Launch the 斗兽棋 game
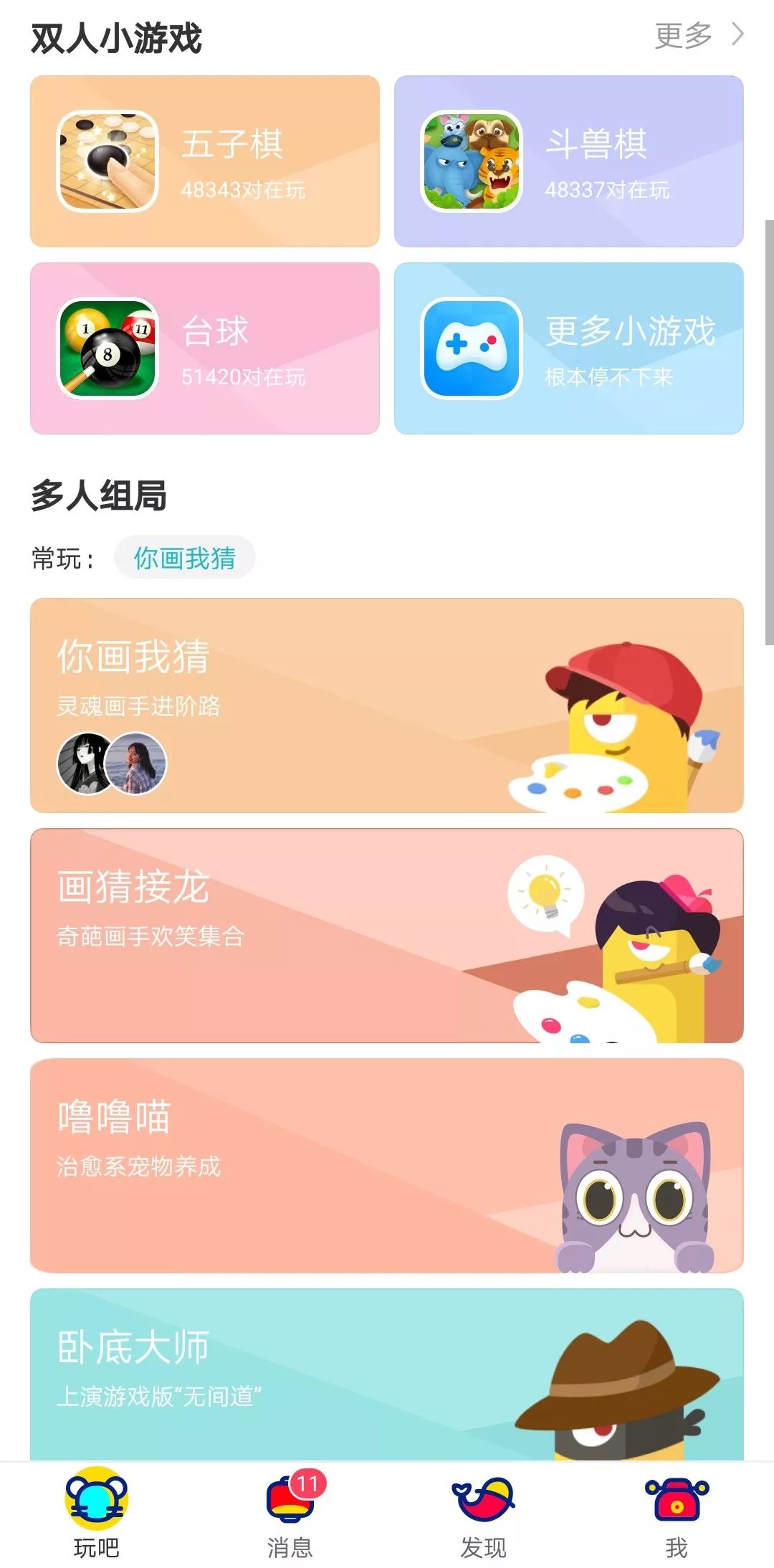The image size is (774, 1568). [568, 161]
